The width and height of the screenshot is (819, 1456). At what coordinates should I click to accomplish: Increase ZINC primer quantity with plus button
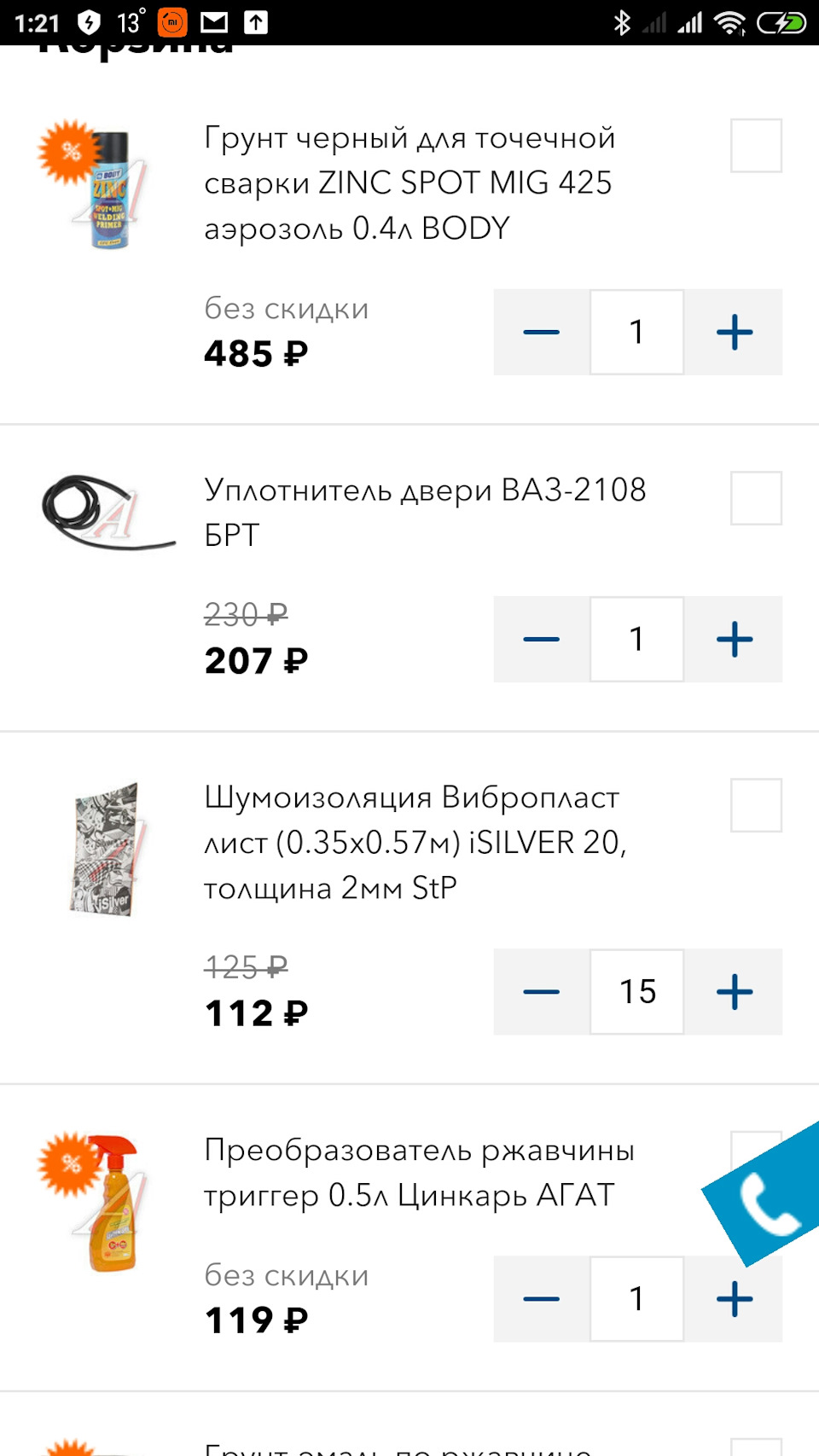(x=735, y=333)
